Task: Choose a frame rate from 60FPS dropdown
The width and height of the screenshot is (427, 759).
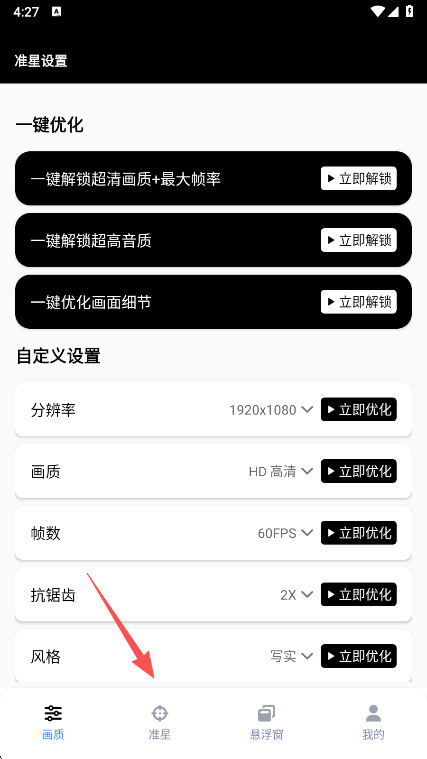Action: [x=285, y=533]
